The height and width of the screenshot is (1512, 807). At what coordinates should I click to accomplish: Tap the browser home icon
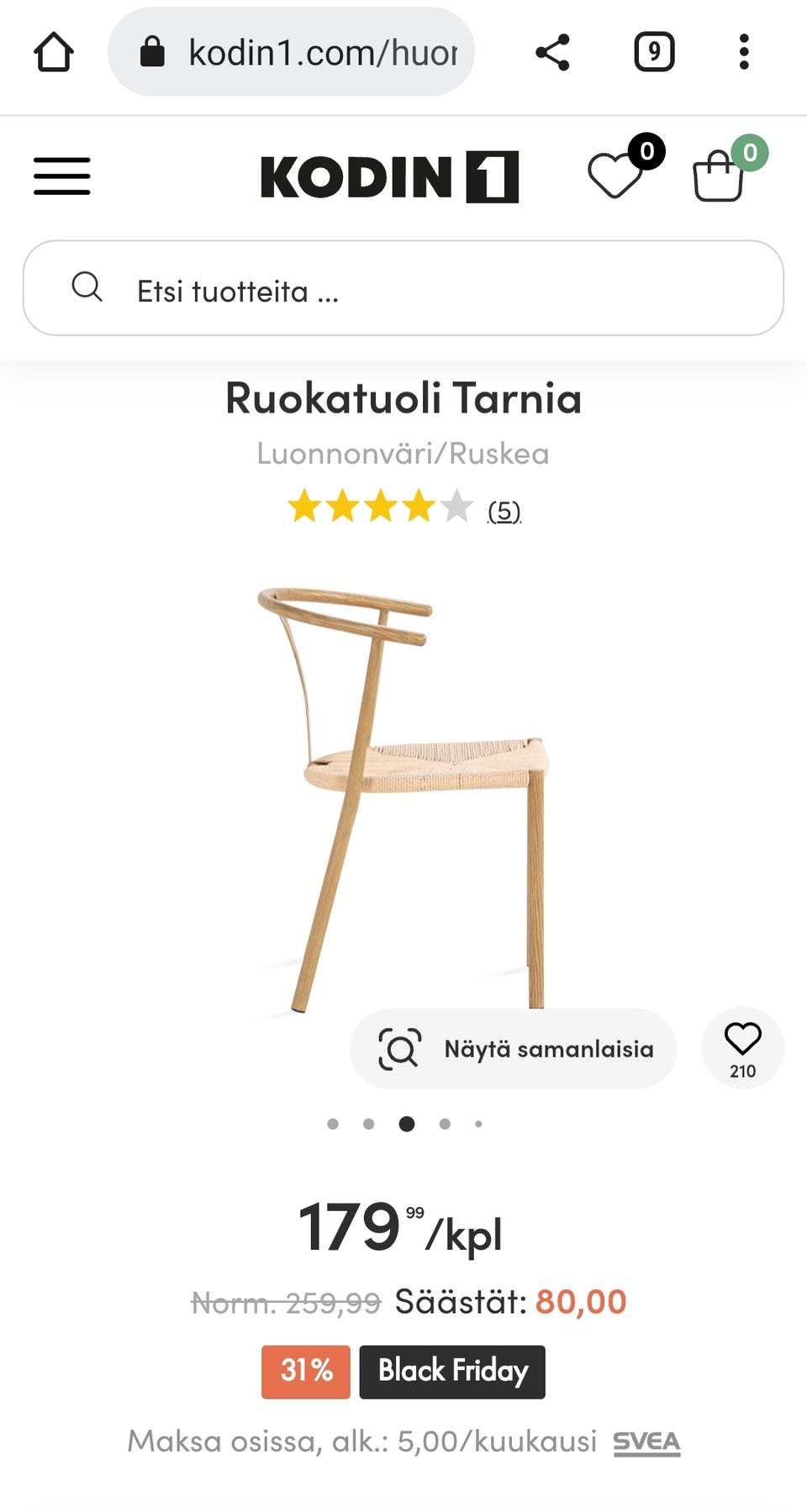point(54,52)
